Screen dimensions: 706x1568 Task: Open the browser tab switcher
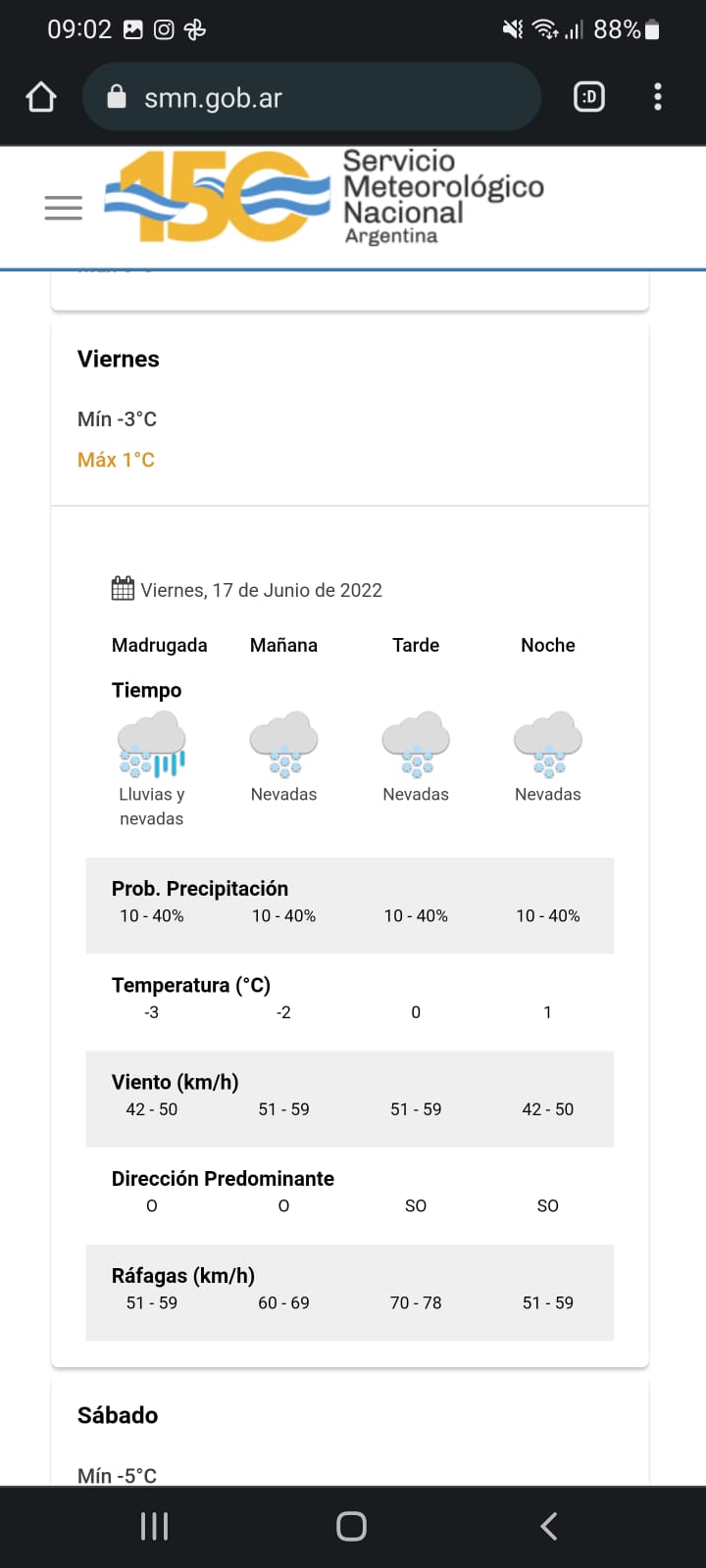pos(588,97)
